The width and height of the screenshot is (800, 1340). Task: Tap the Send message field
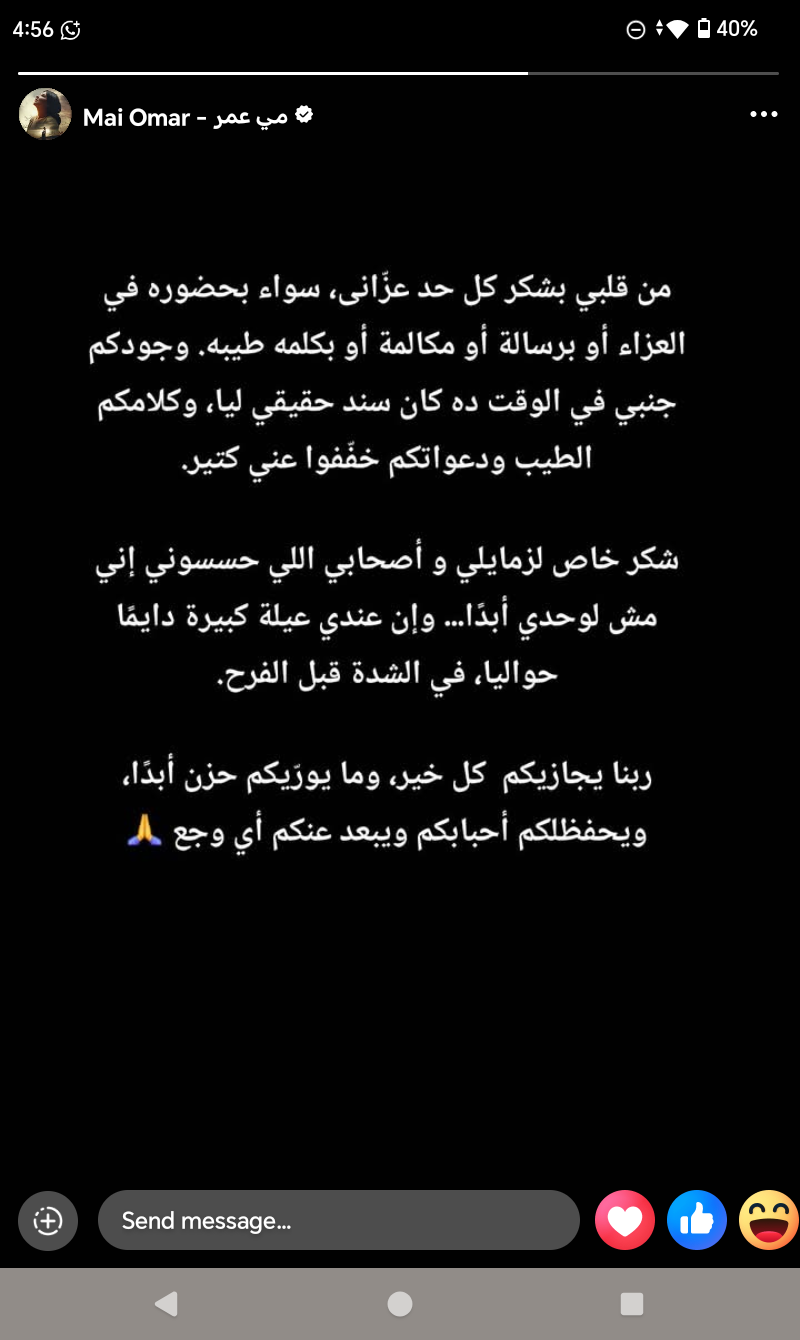coord(338,1220)
